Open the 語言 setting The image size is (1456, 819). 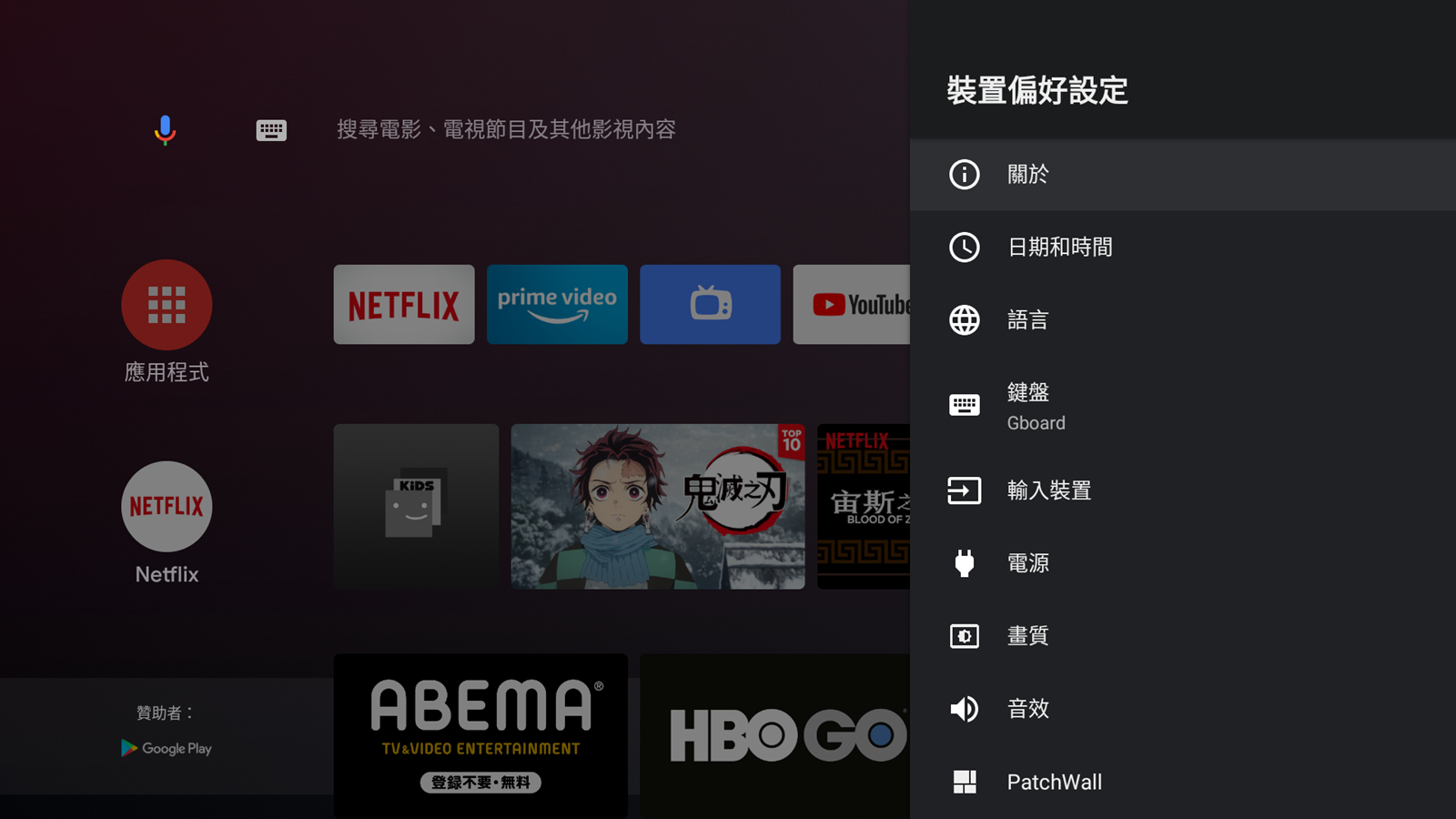(x=1181, y=320)
